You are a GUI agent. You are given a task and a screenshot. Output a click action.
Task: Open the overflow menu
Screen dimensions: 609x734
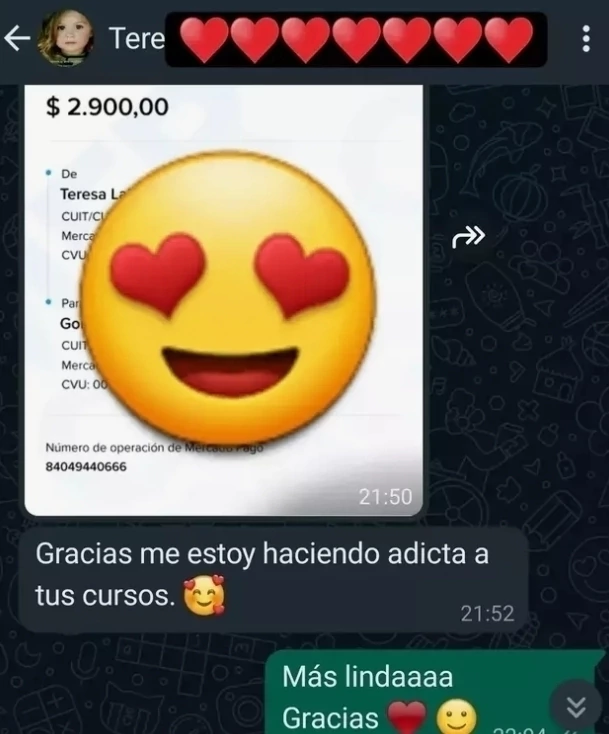586,39
